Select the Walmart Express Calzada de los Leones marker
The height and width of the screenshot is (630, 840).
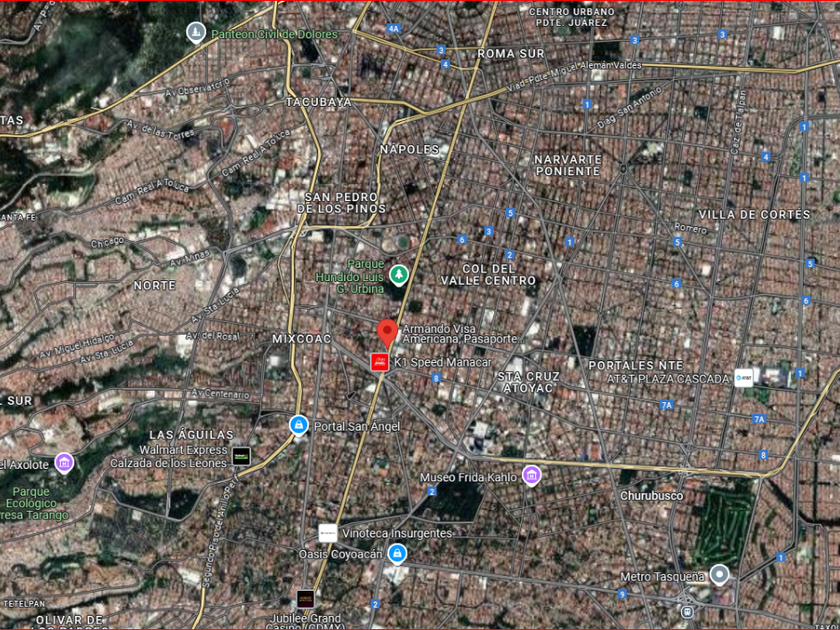[241, 456]
